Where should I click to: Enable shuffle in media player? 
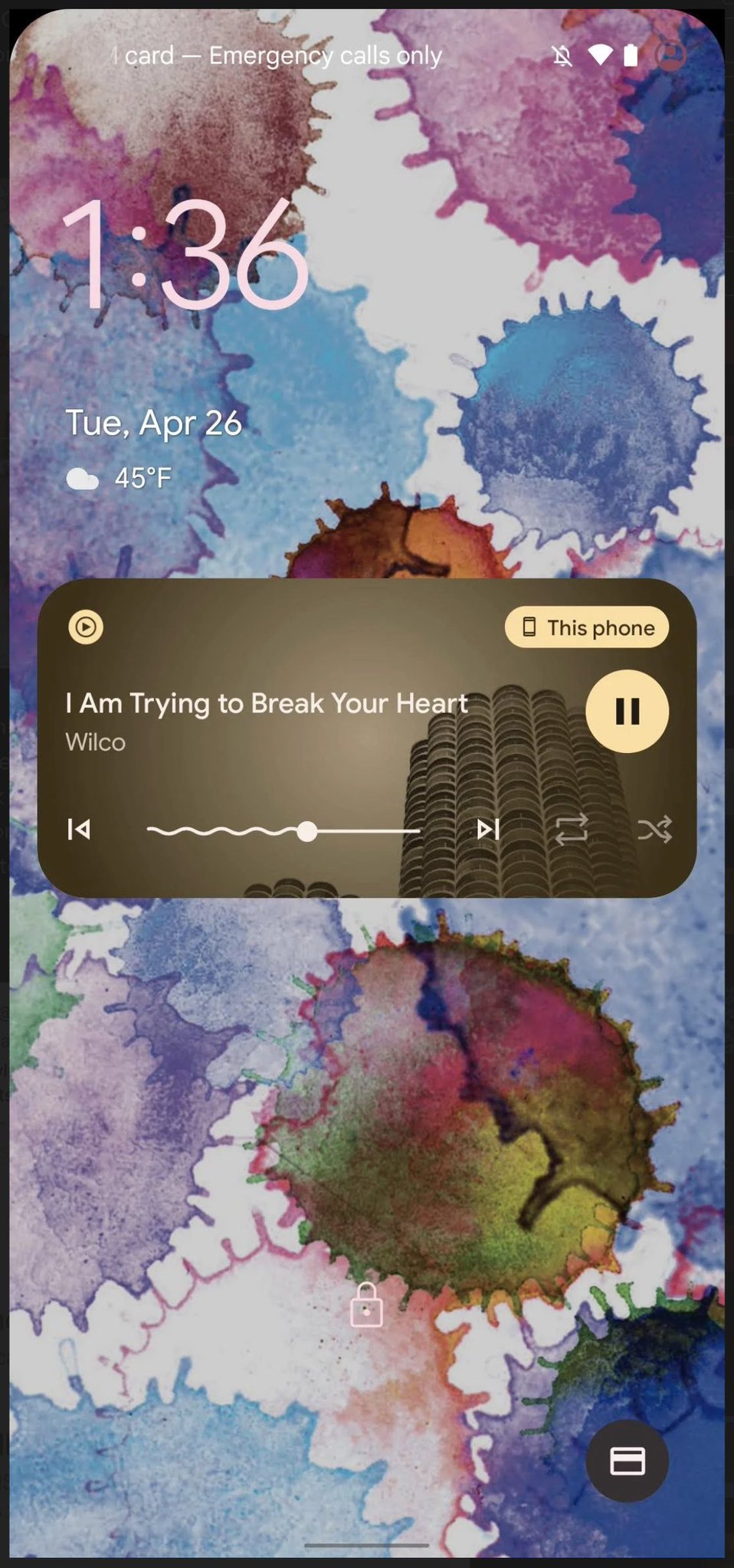(x=655, y=829)
